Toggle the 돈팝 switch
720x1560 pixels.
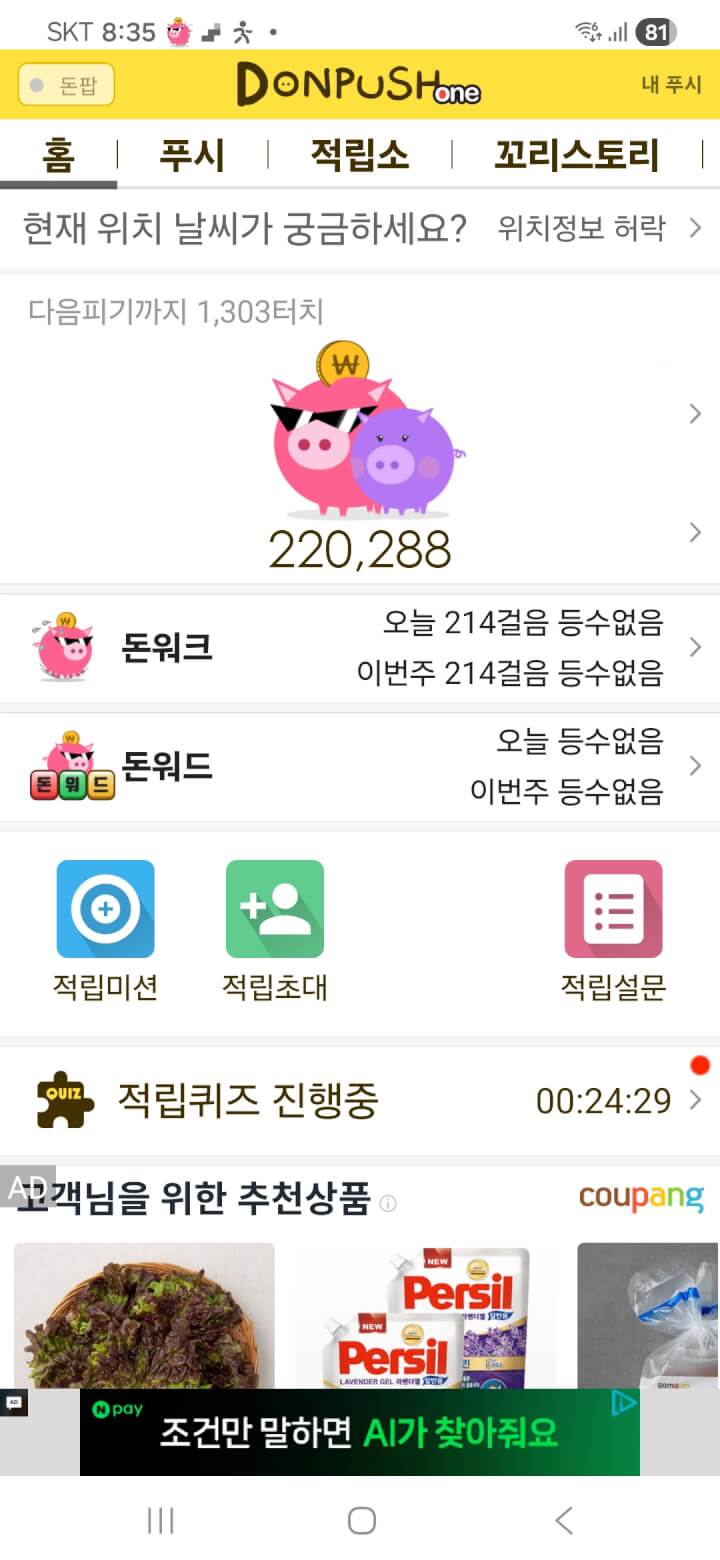click(x=66, y=85)
